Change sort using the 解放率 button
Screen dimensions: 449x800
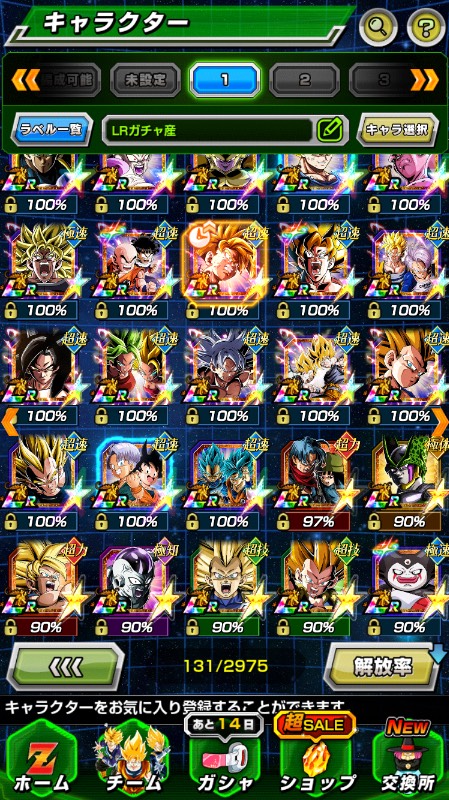coord(383,666)
